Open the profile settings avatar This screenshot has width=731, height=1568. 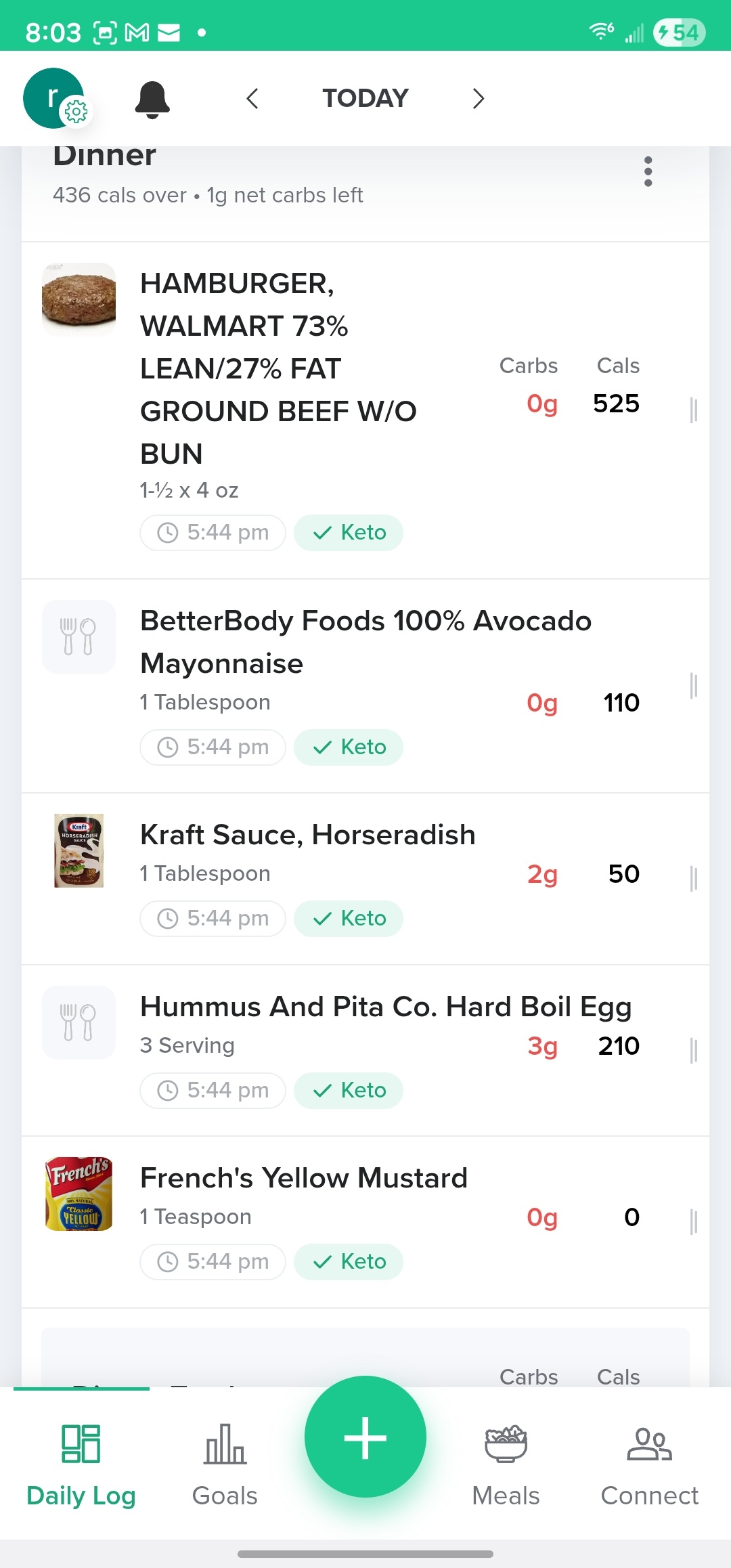[56, 99]
